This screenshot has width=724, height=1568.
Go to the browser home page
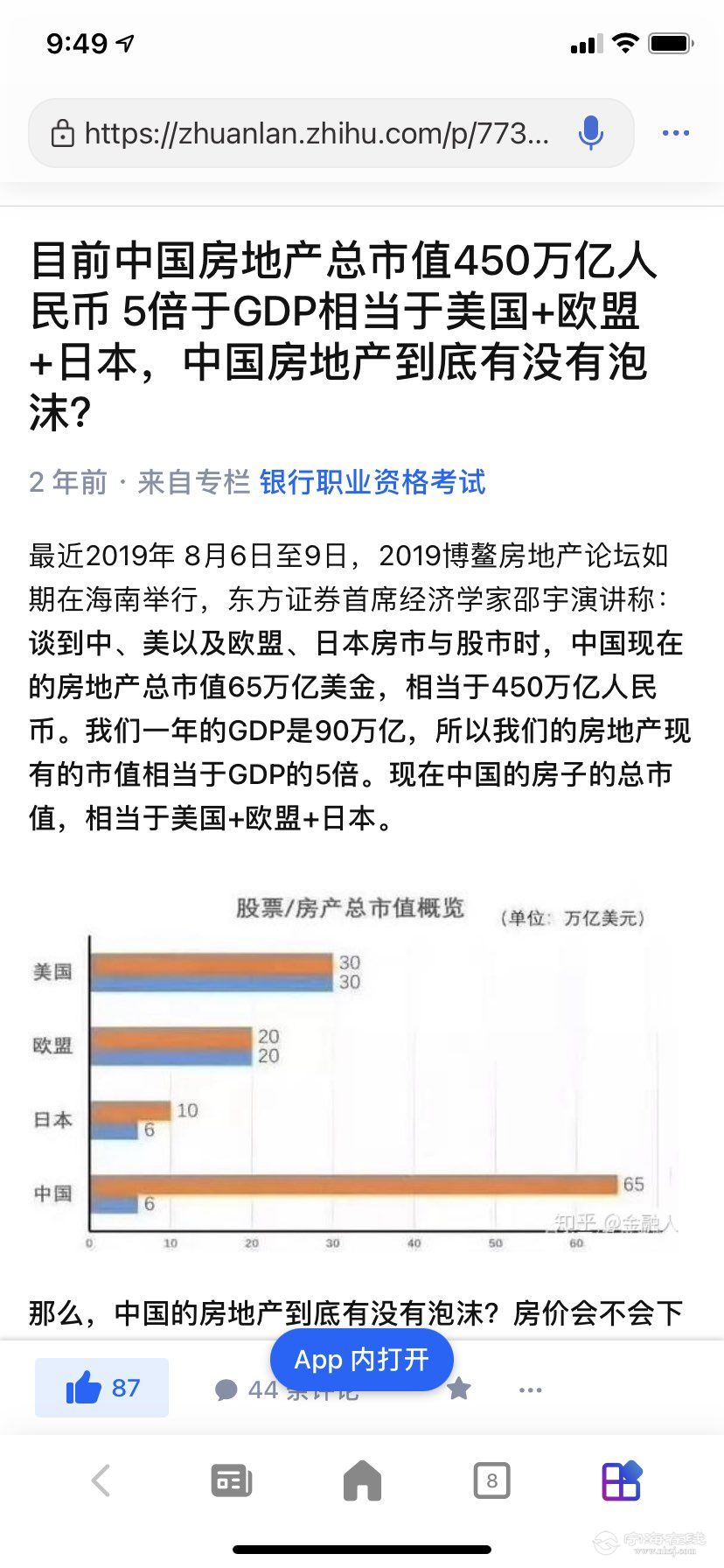click(x=362, y=1480)
